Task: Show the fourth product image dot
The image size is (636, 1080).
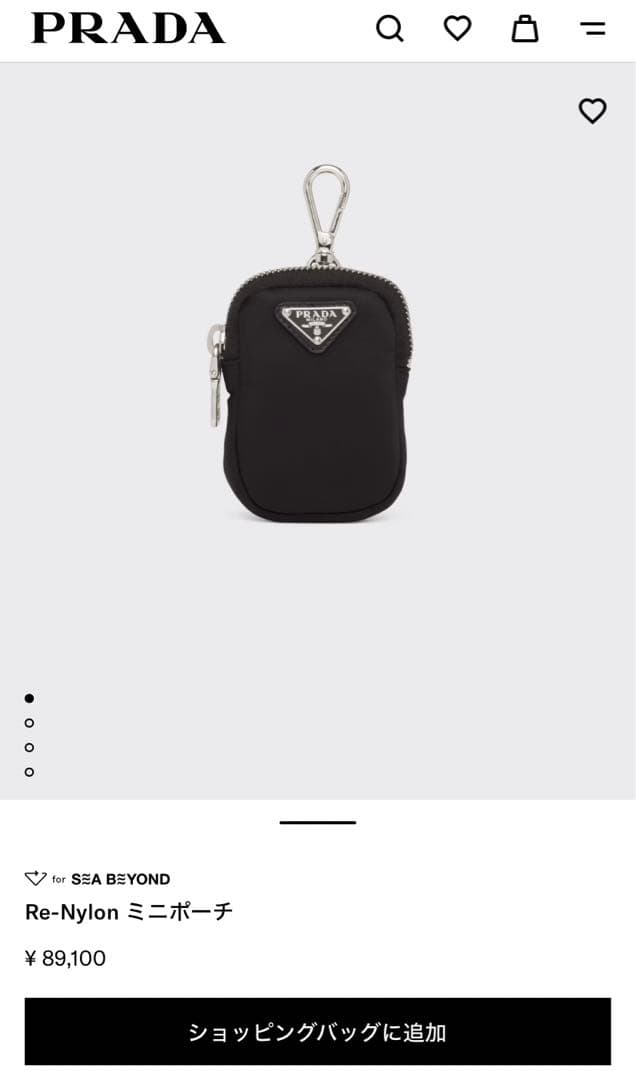Action: tap(29, 772)
